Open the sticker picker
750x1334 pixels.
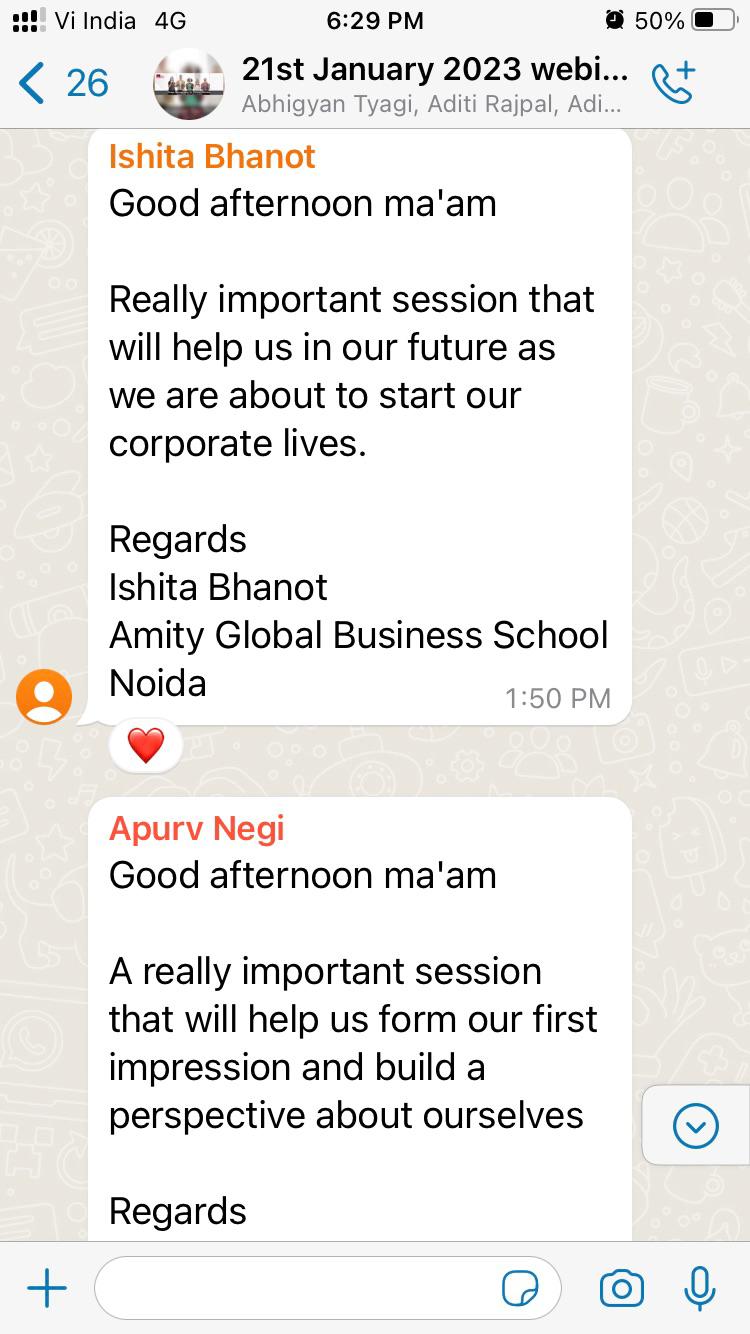(x=520, y=1289)
